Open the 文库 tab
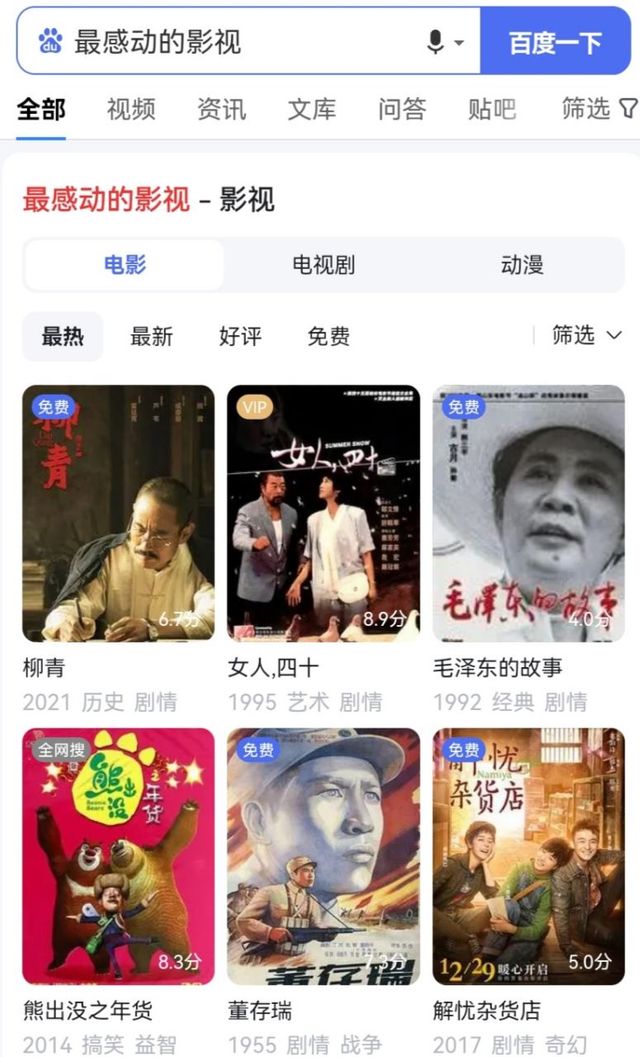 point(312,109)
